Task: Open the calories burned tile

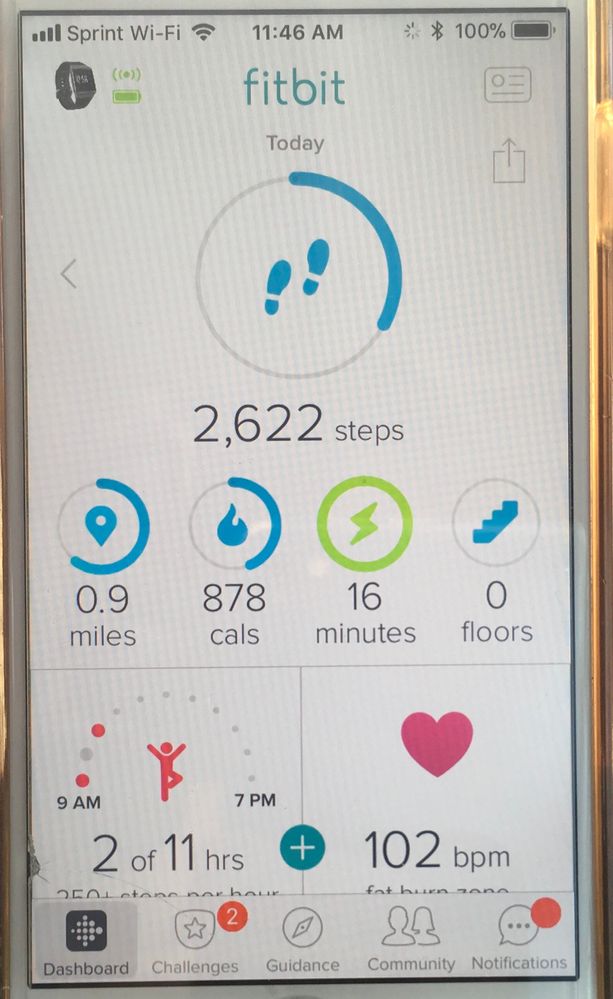Action: 234,560
